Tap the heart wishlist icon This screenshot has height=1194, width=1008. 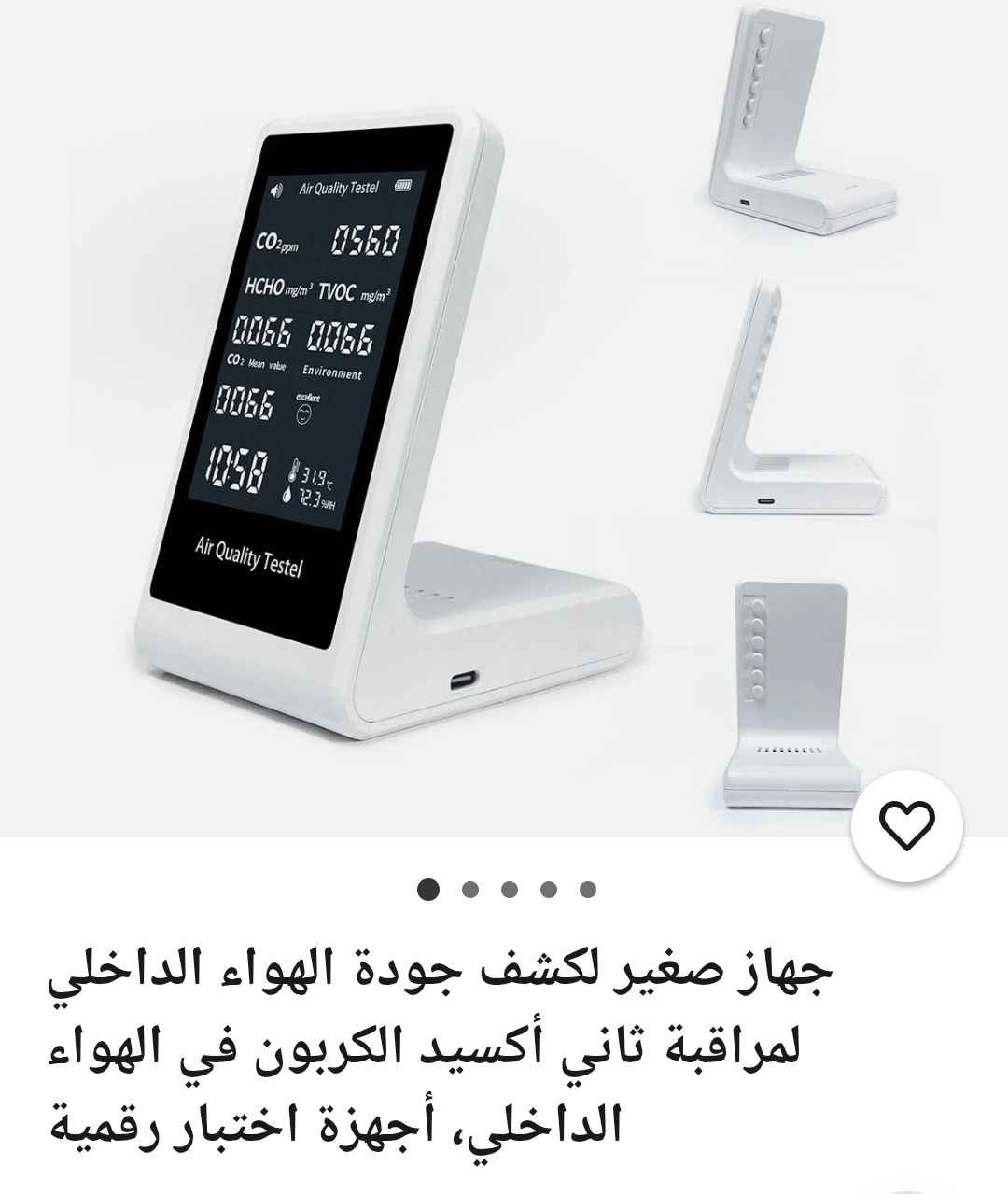pos(908,826)
